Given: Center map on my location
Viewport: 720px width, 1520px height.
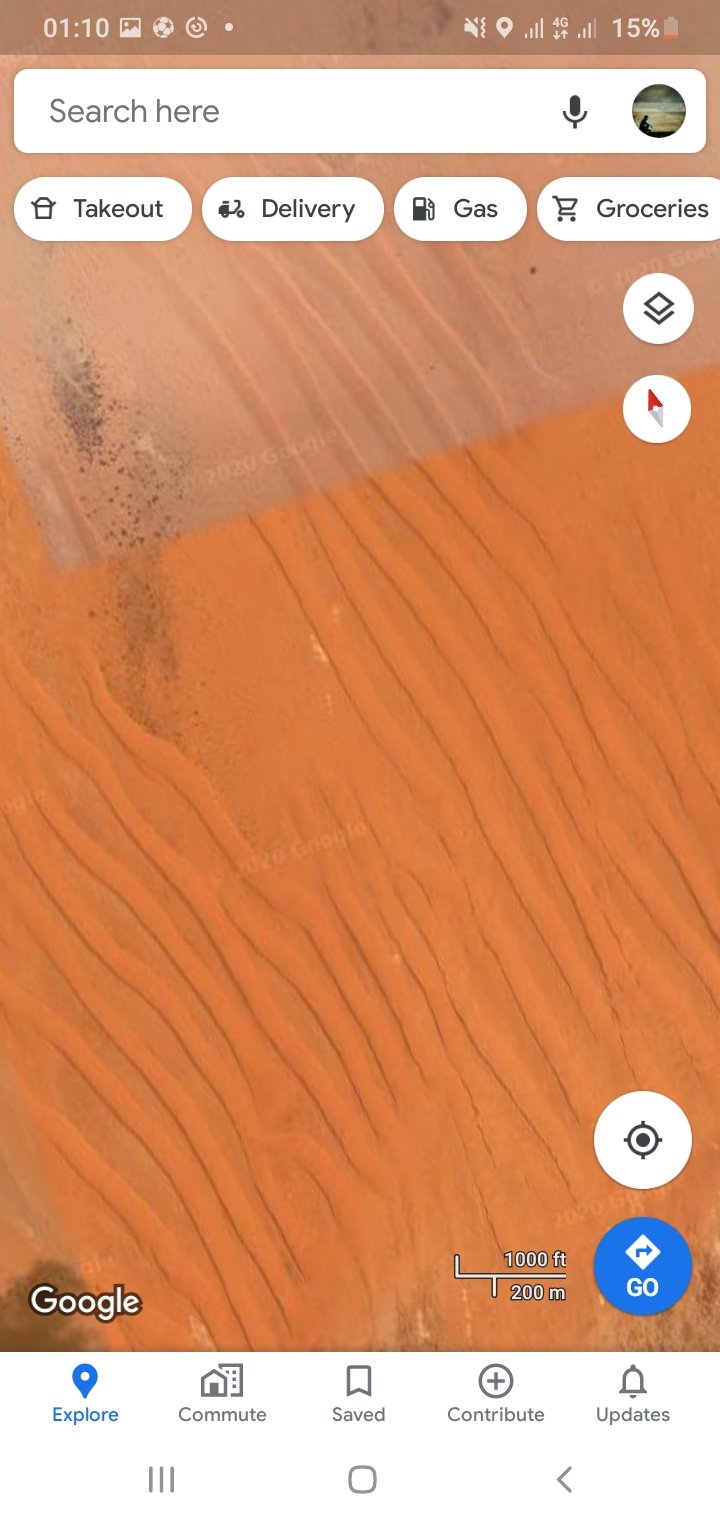Looking at the screenshot, I should pos(642,1139).
